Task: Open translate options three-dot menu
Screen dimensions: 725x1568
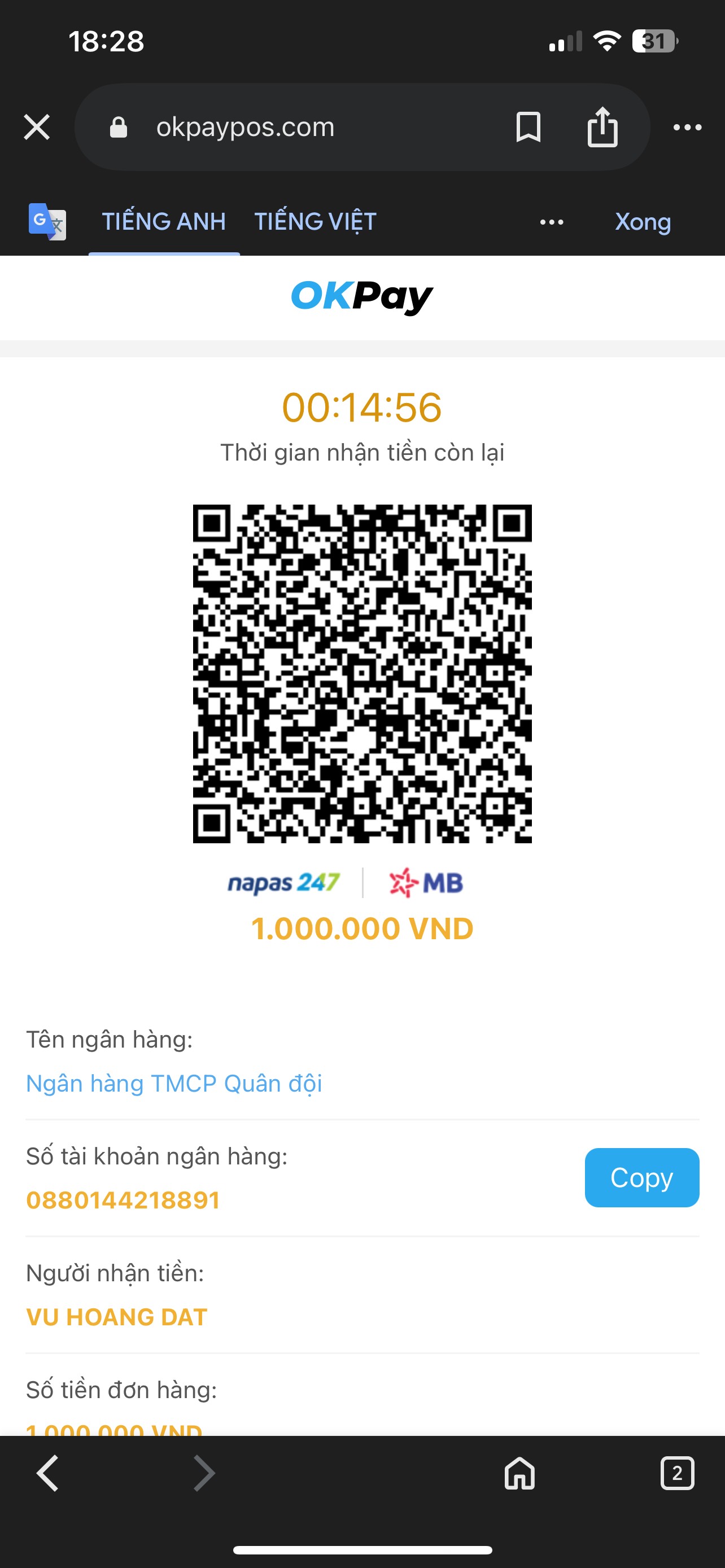Action: pos(552,222)
